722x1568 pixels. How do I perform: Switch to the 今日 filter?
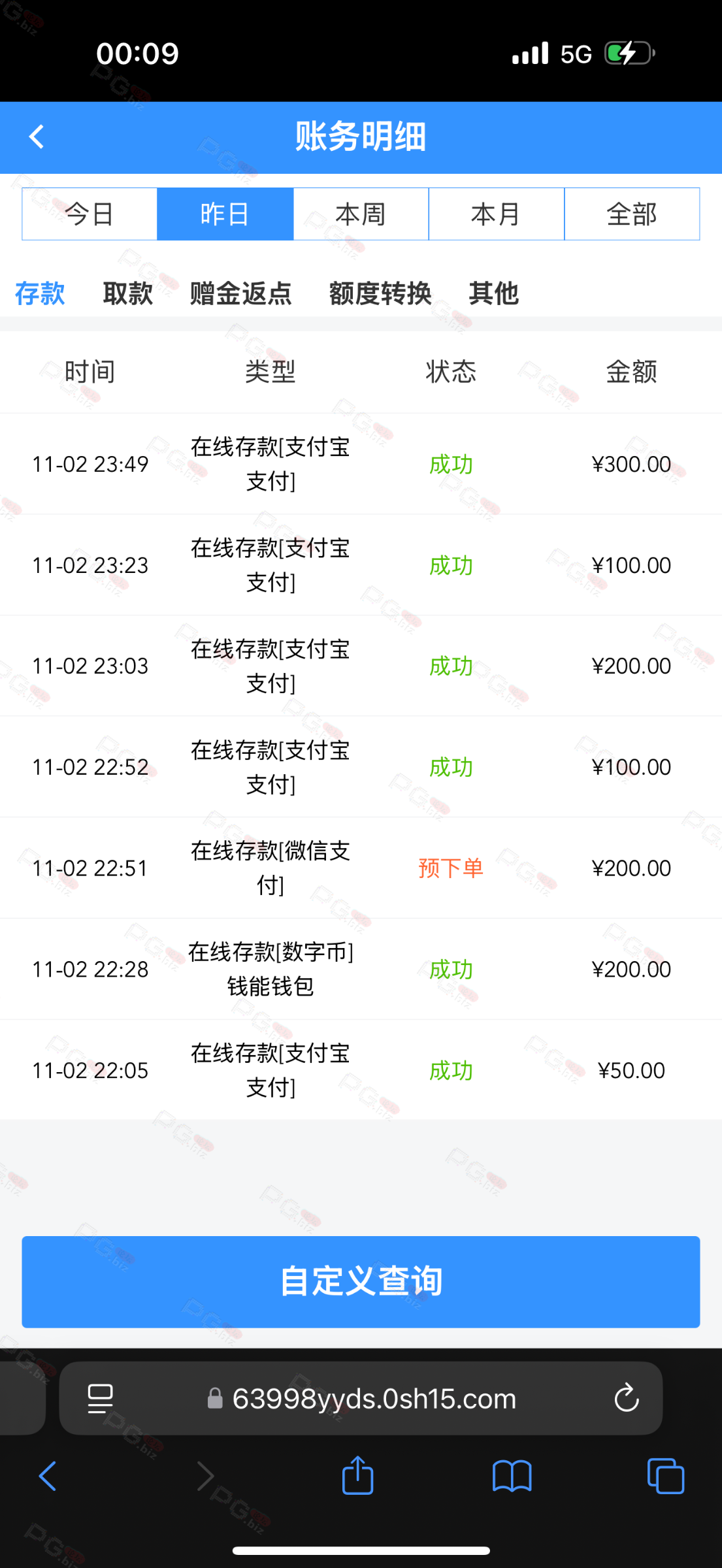click(90, 214)
